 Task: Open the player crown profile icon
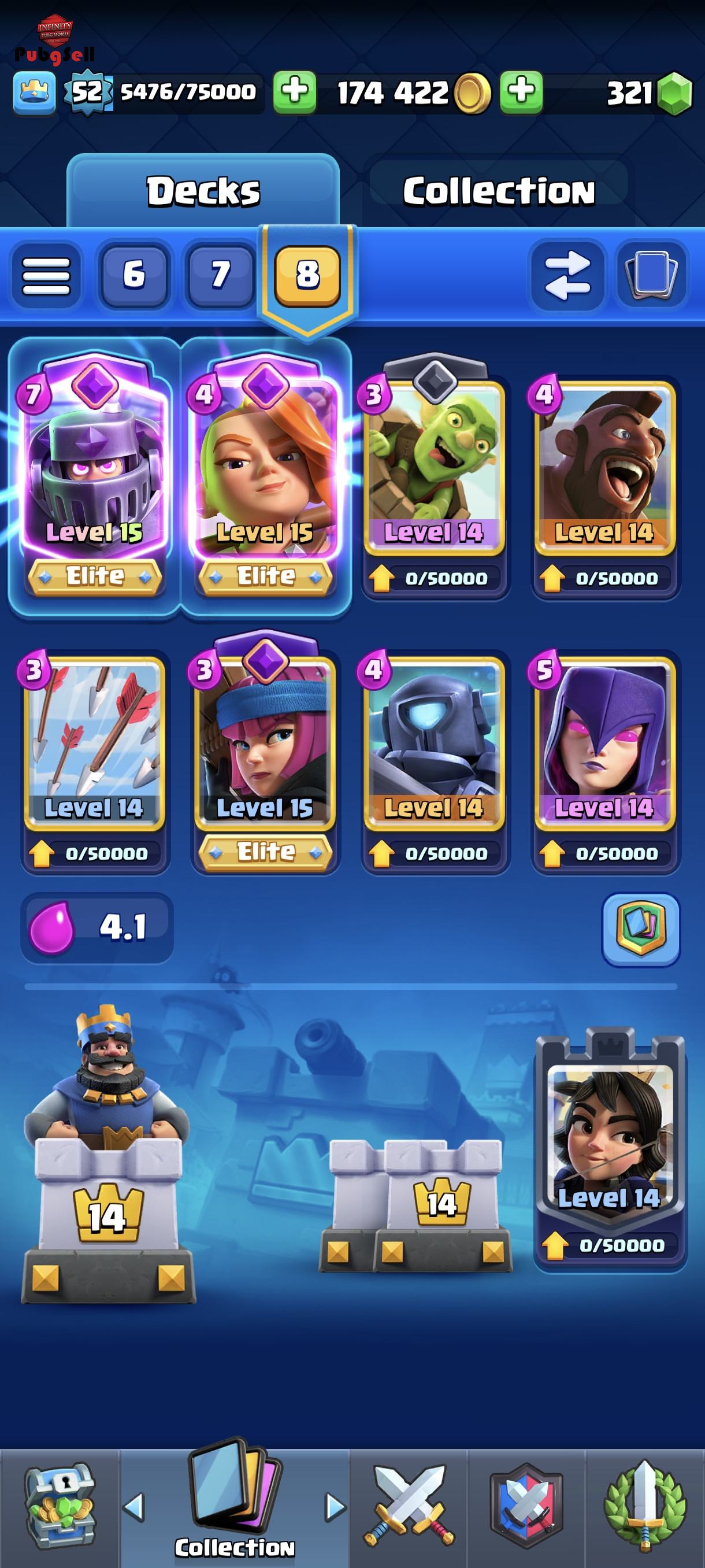pyautogui.click(x=35, y=93)
